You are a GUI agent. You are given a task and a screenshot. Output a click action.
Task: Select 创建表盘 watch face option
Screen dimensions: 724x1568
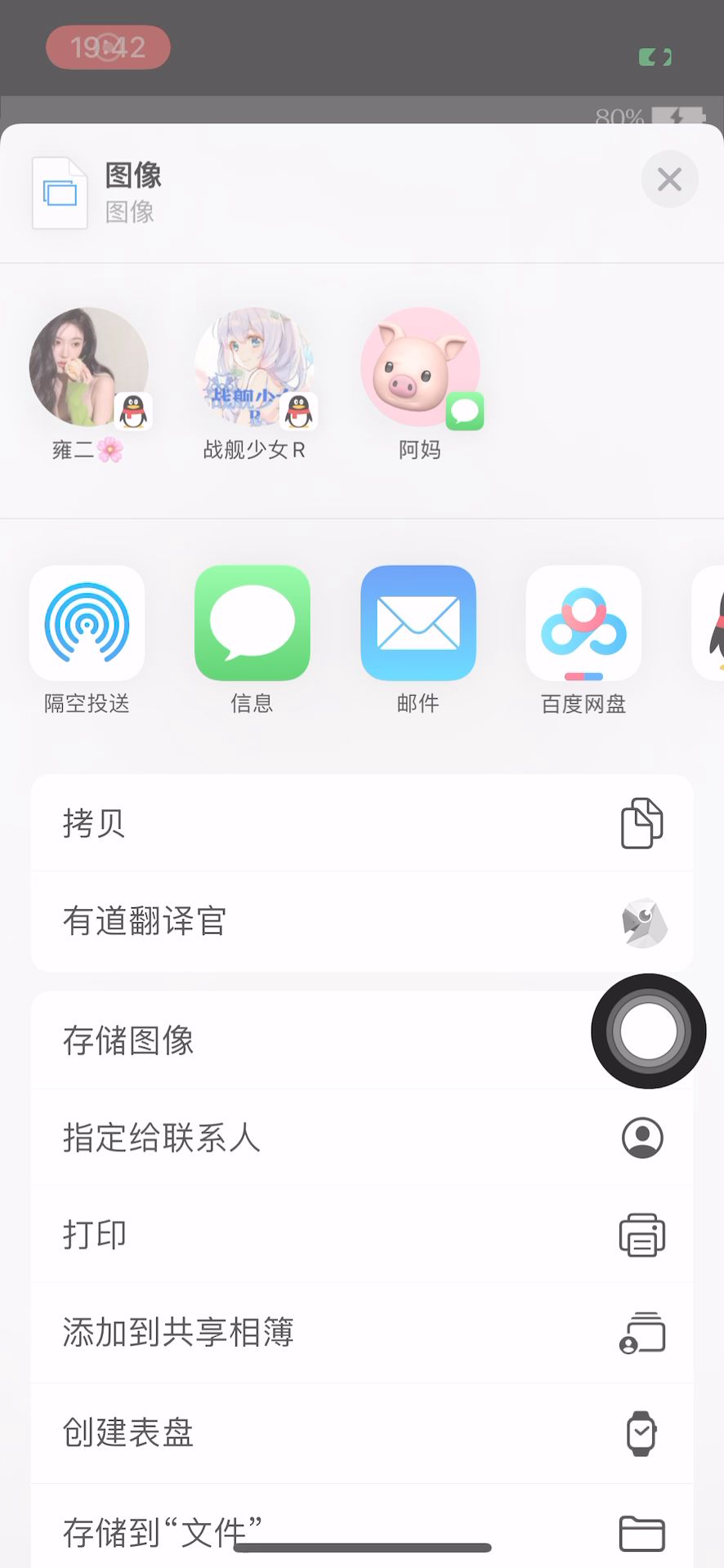[x=362, y=1432]
